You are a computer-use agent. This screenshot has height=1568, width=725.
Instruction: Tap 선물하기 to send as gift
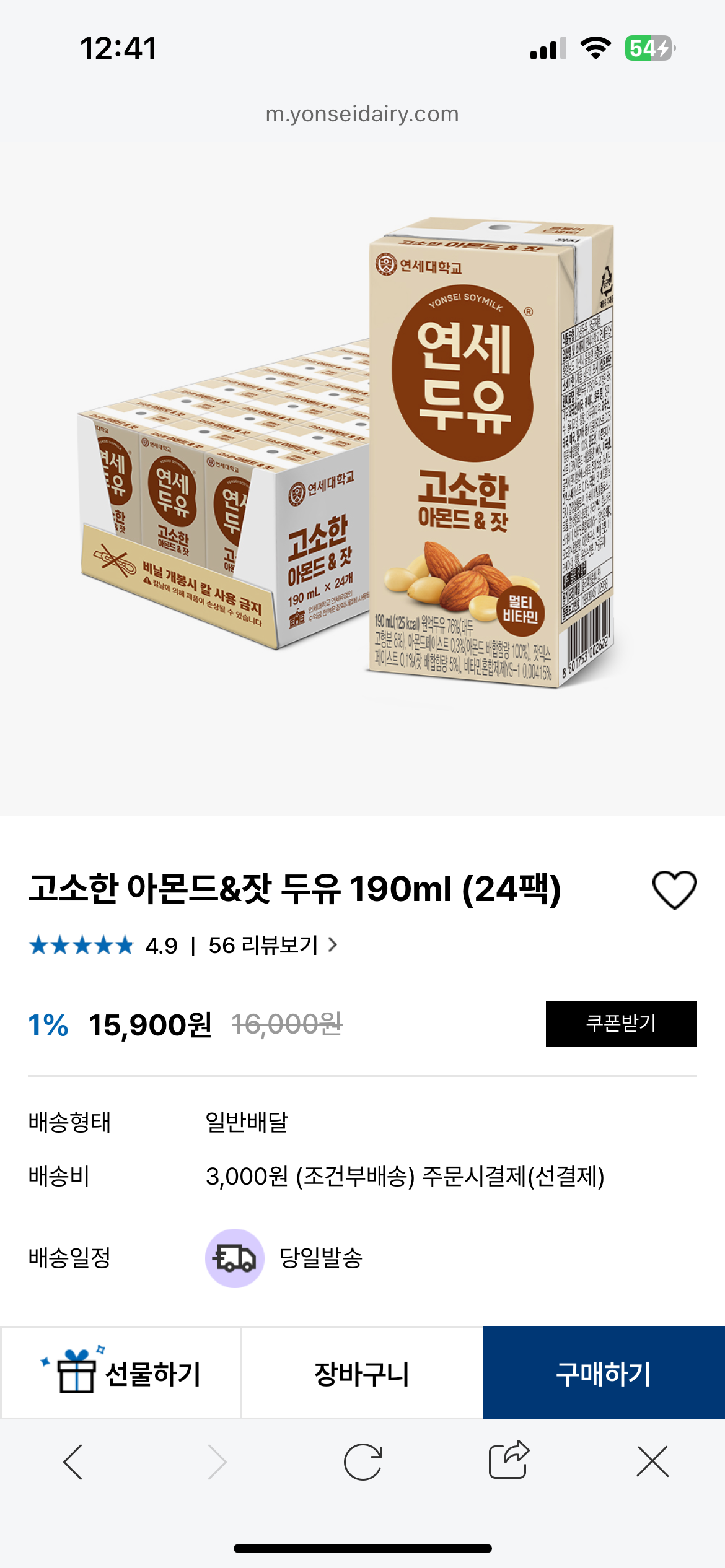121,1373
